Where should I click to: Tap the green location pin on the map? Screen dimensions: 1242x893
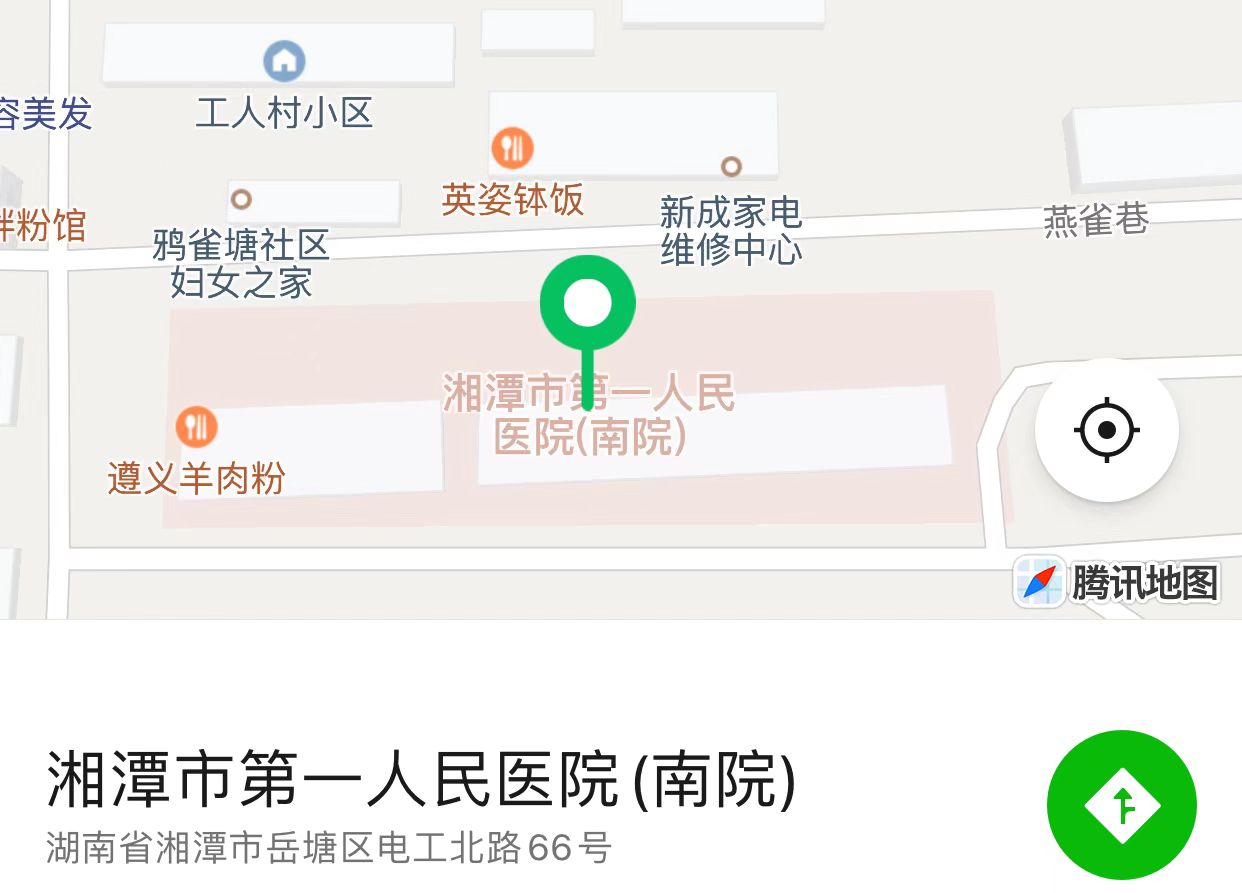click(x=588, y=305)
